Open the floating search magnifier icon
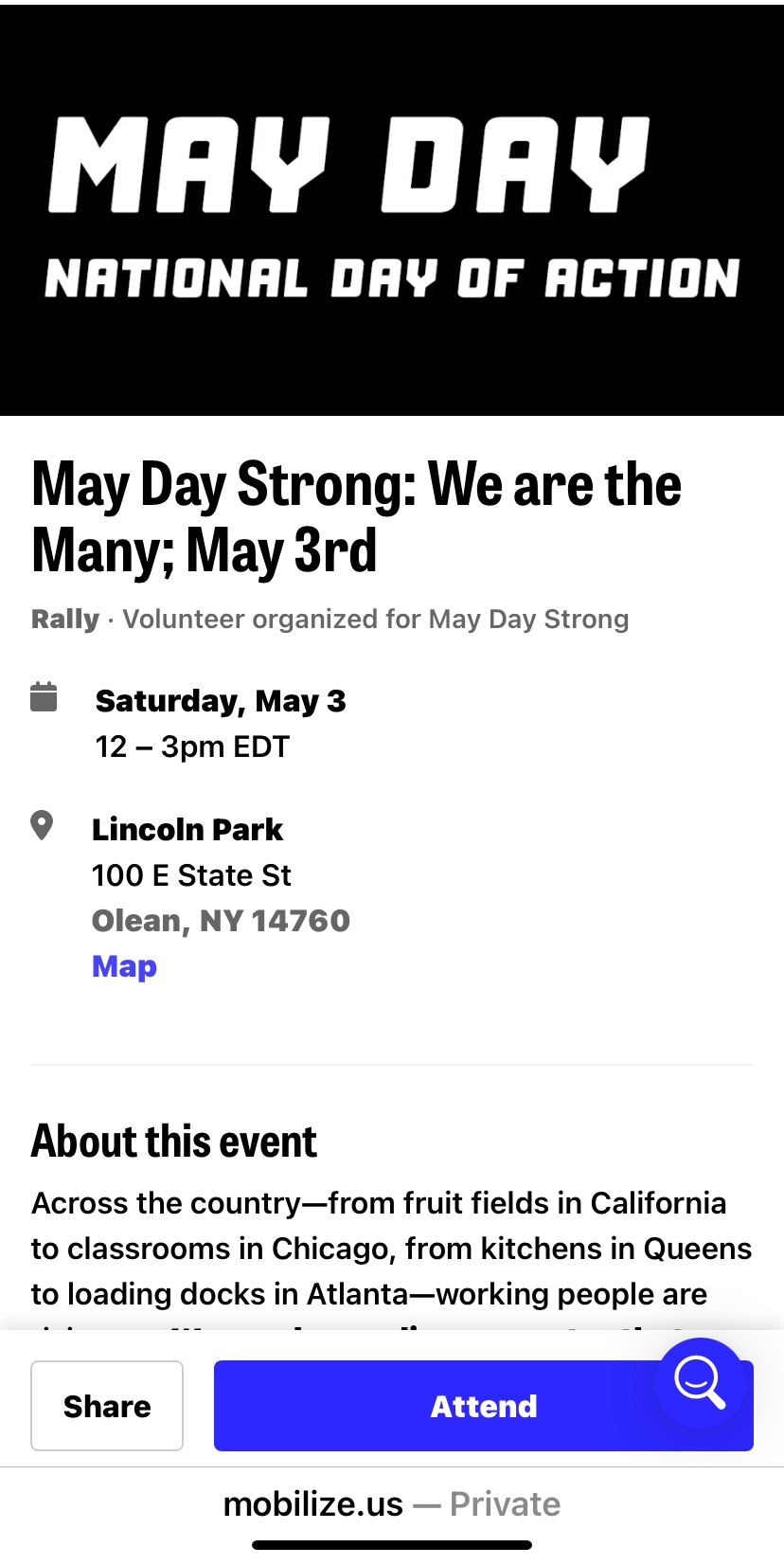784x1565 pixels. pos(700,1382)
